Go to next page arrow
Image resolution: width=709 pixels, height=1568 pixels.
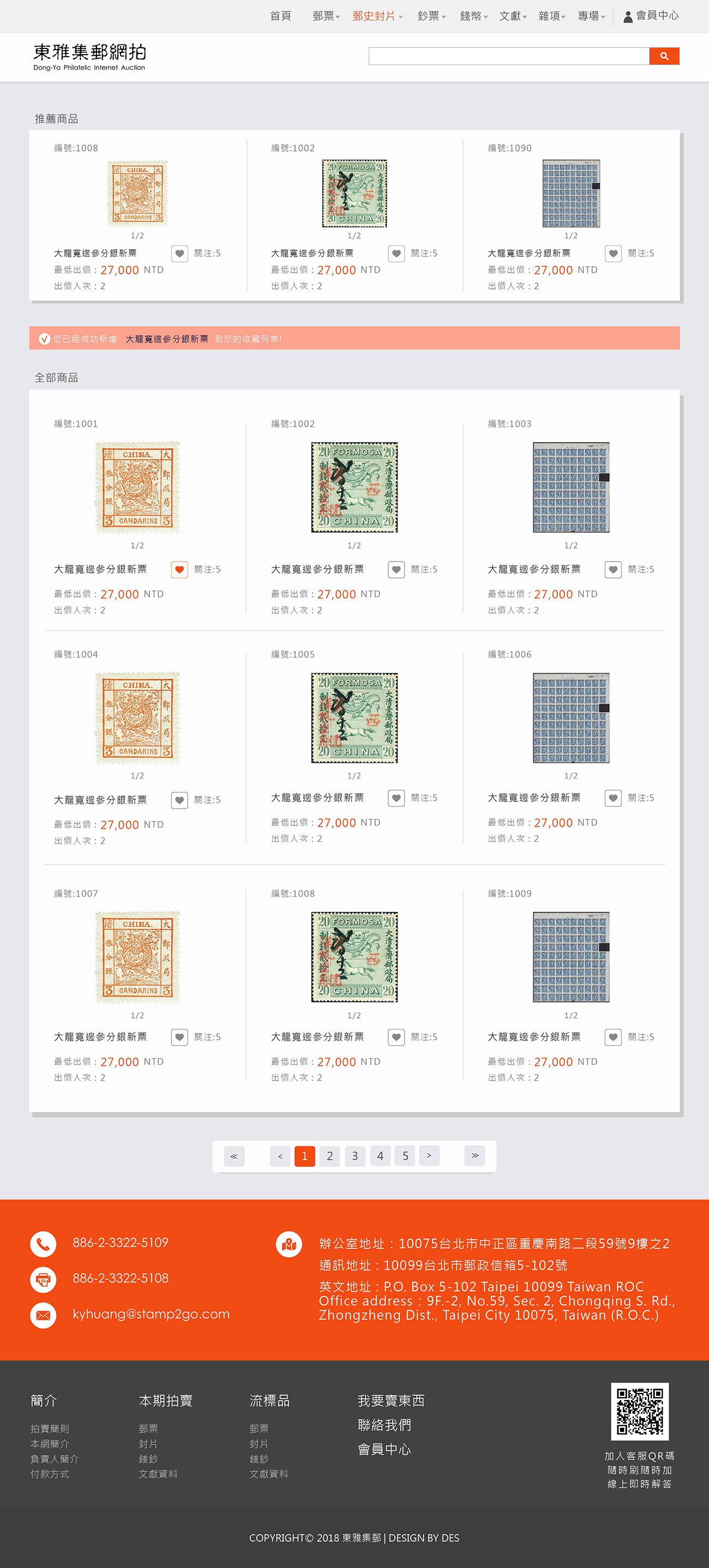429,1155
